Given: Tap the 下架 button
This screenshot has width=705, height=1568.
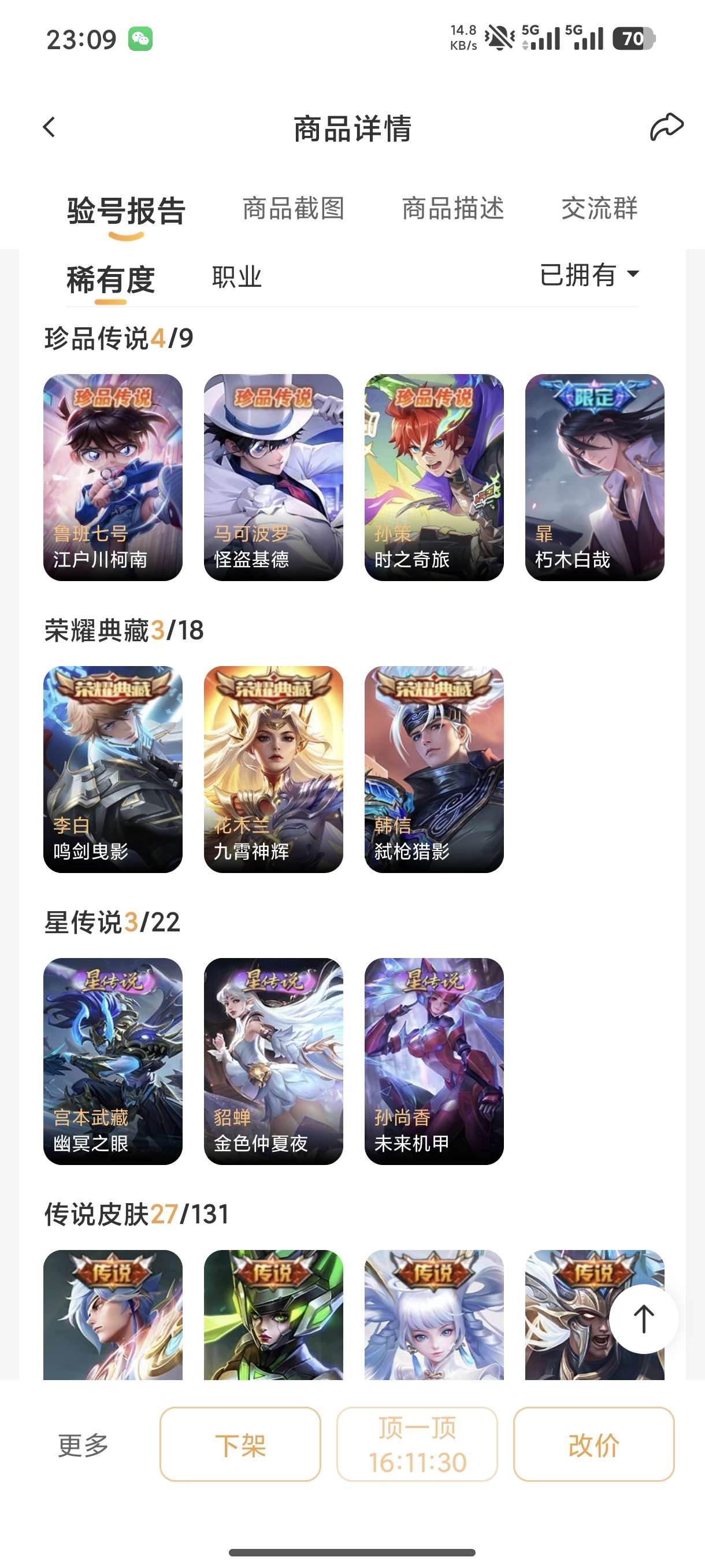Looking at the screenshot, I should pyautogui.click(x=240, y=1444).
